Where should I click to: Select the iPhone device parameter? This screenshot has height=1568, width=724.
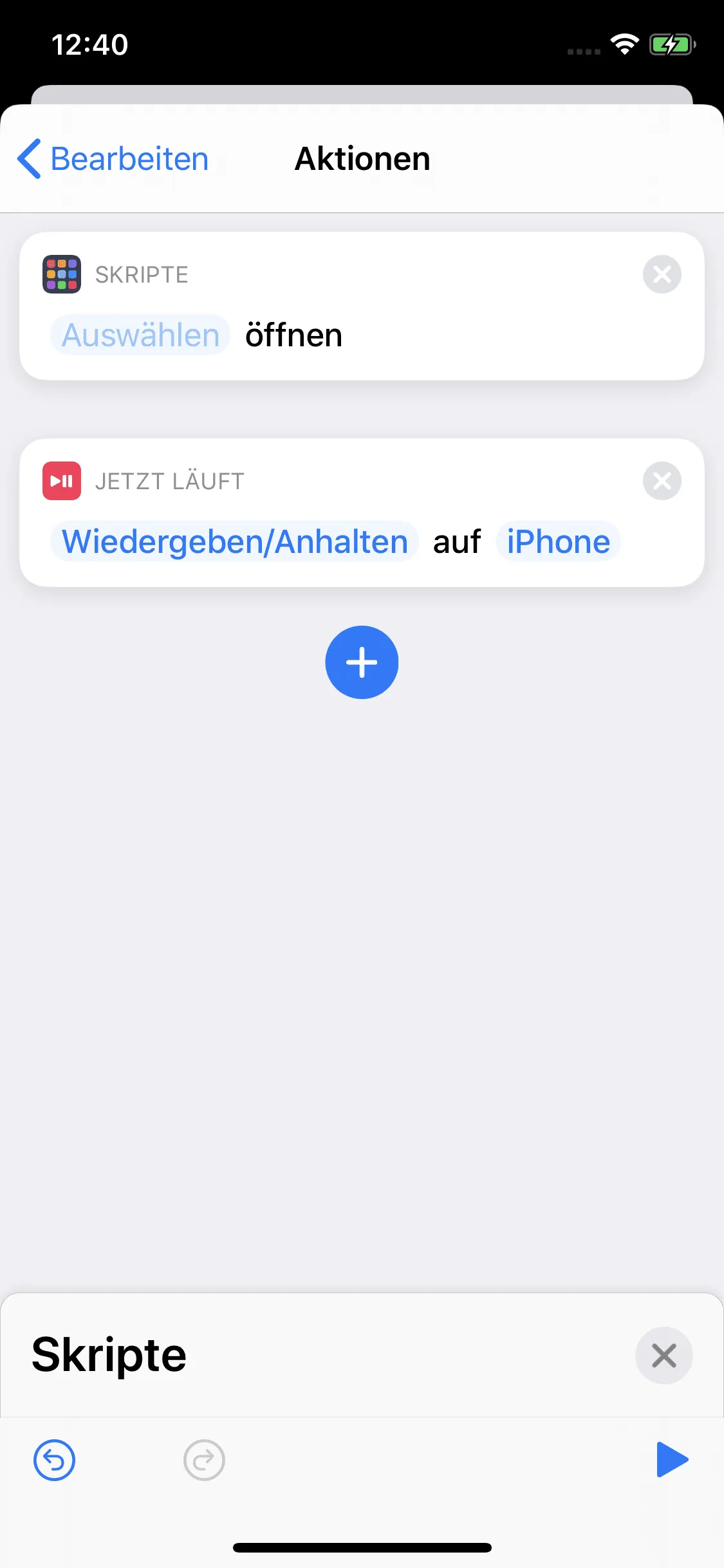pos(558,541)
